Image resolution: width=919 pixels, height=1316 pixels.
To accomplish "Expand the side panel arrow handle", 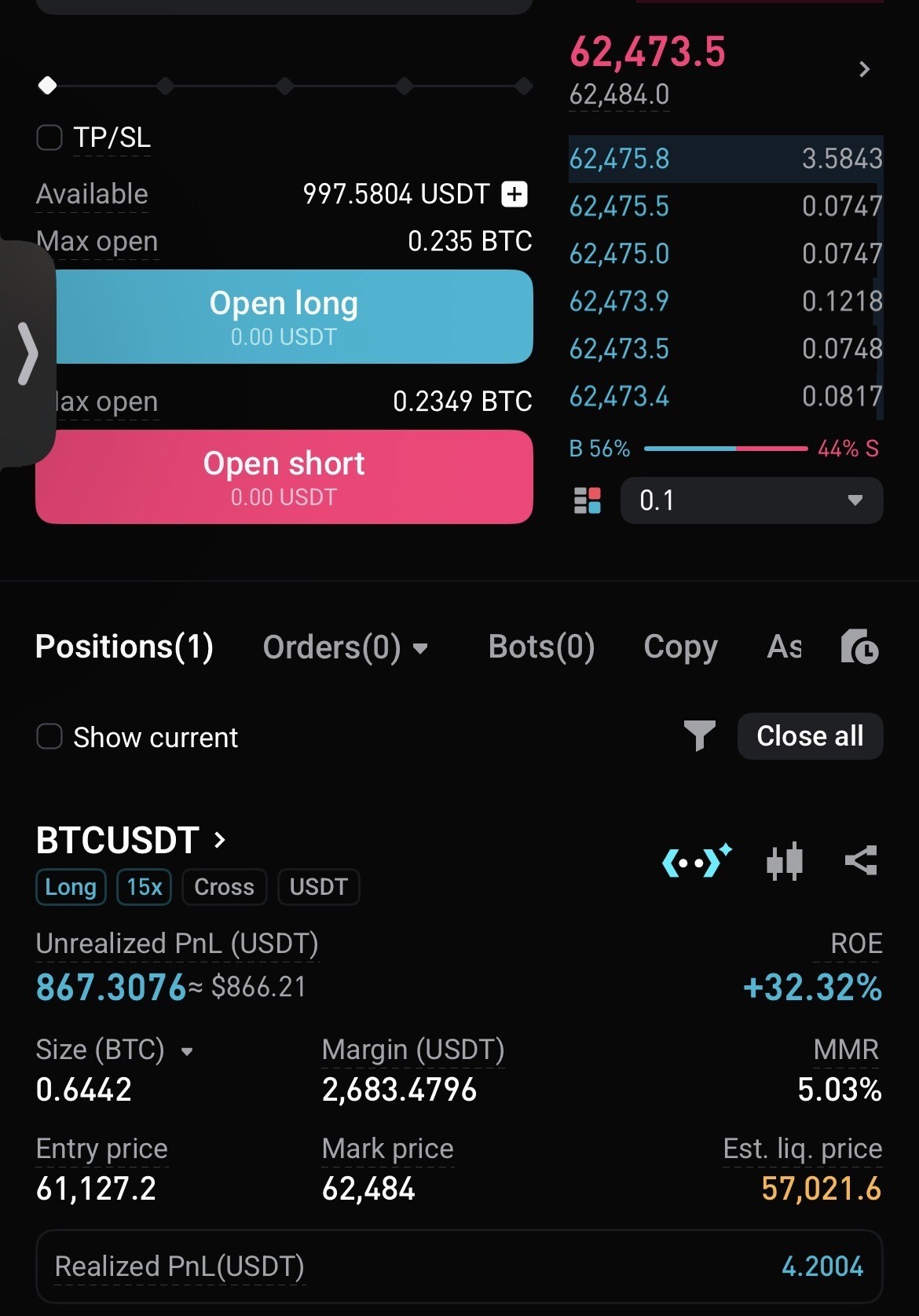I will pos(27,354).
